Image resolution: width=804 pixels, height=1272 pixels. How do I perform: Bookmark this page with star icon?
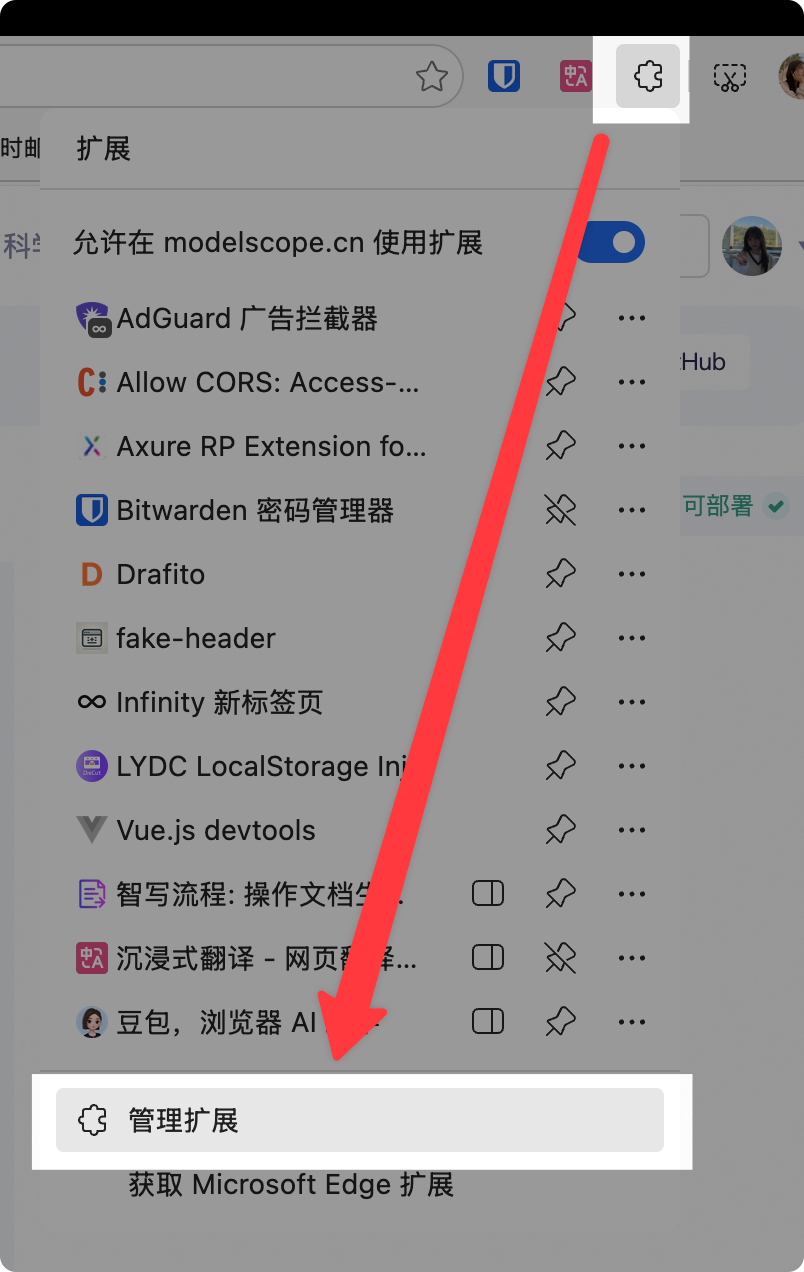pyautogui.click(x=432, y=76)
